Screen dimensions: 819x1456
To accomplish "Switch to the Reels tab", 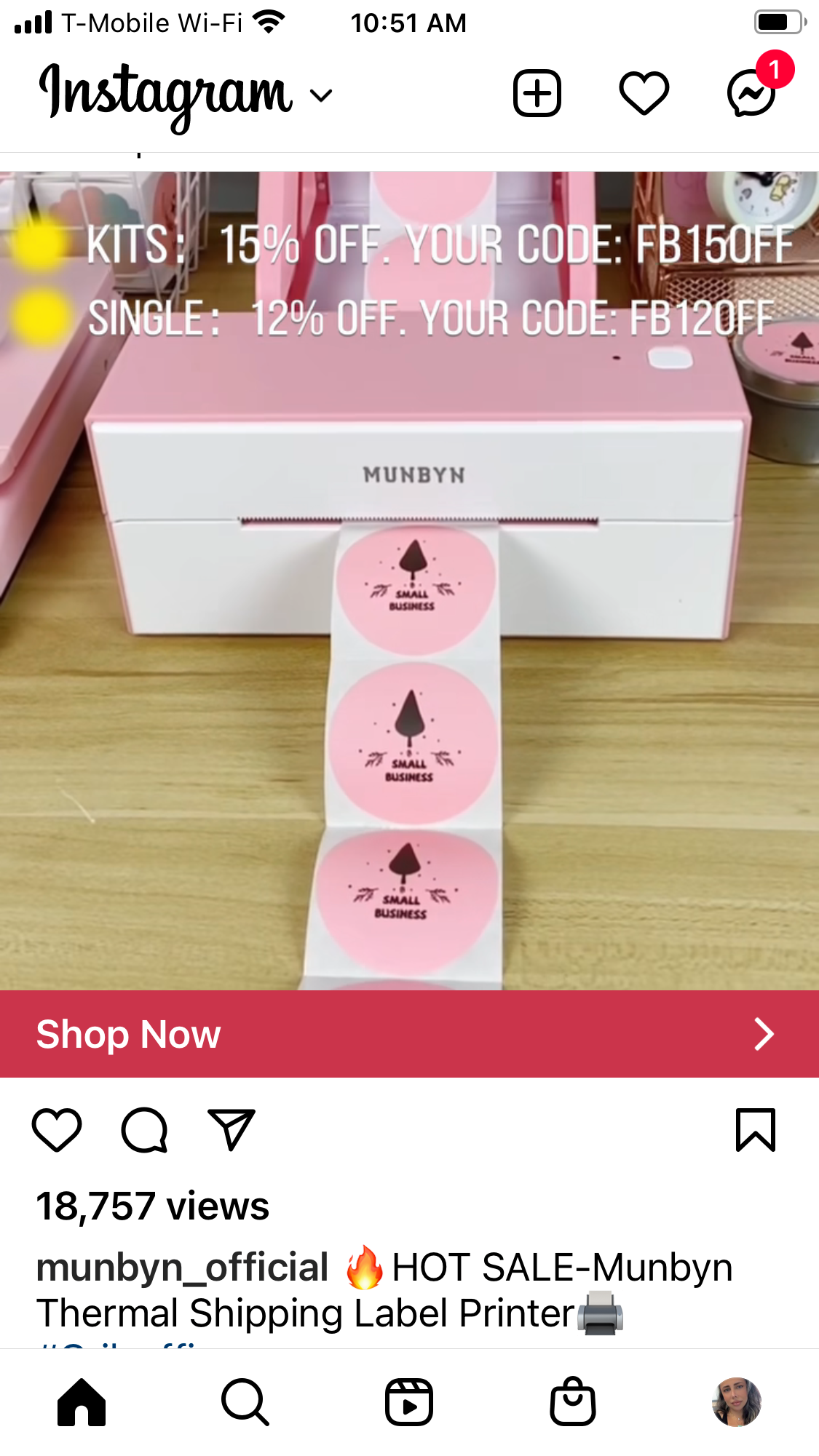I will click(x=409, y=1401).
